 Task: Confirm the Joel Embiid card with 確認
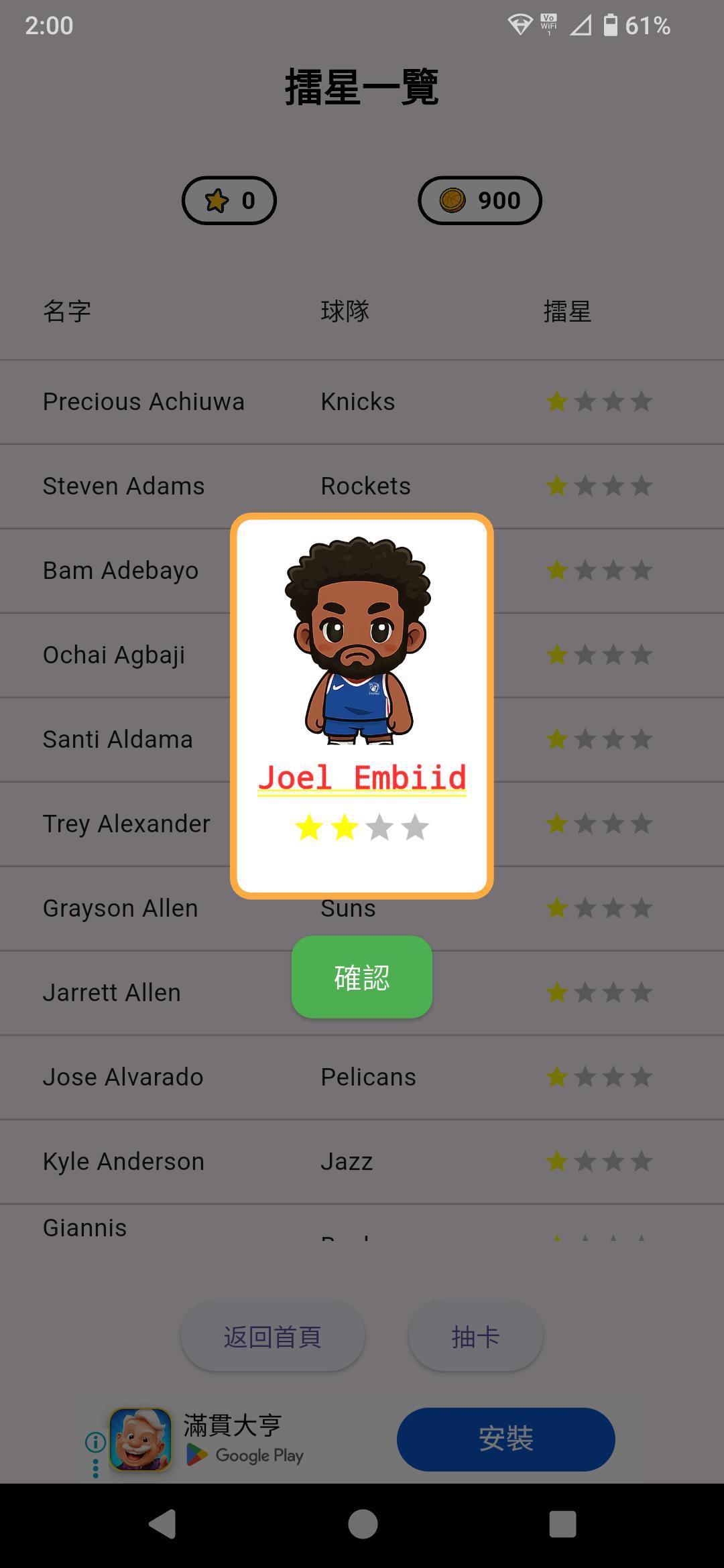[361, 977]
